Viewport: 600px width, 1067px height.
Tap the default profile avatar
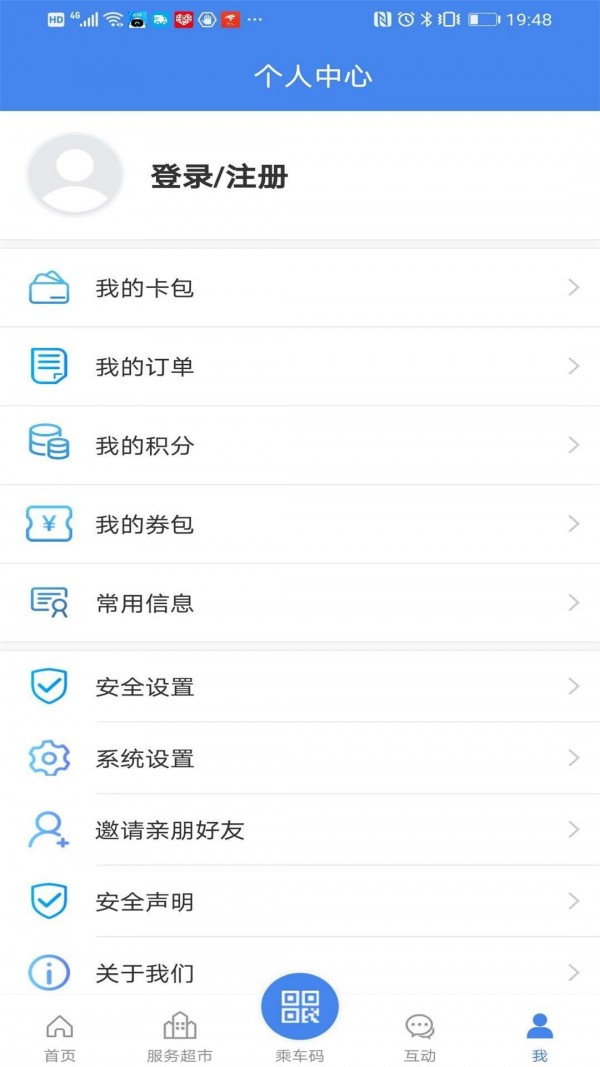[x=75, y=175]
